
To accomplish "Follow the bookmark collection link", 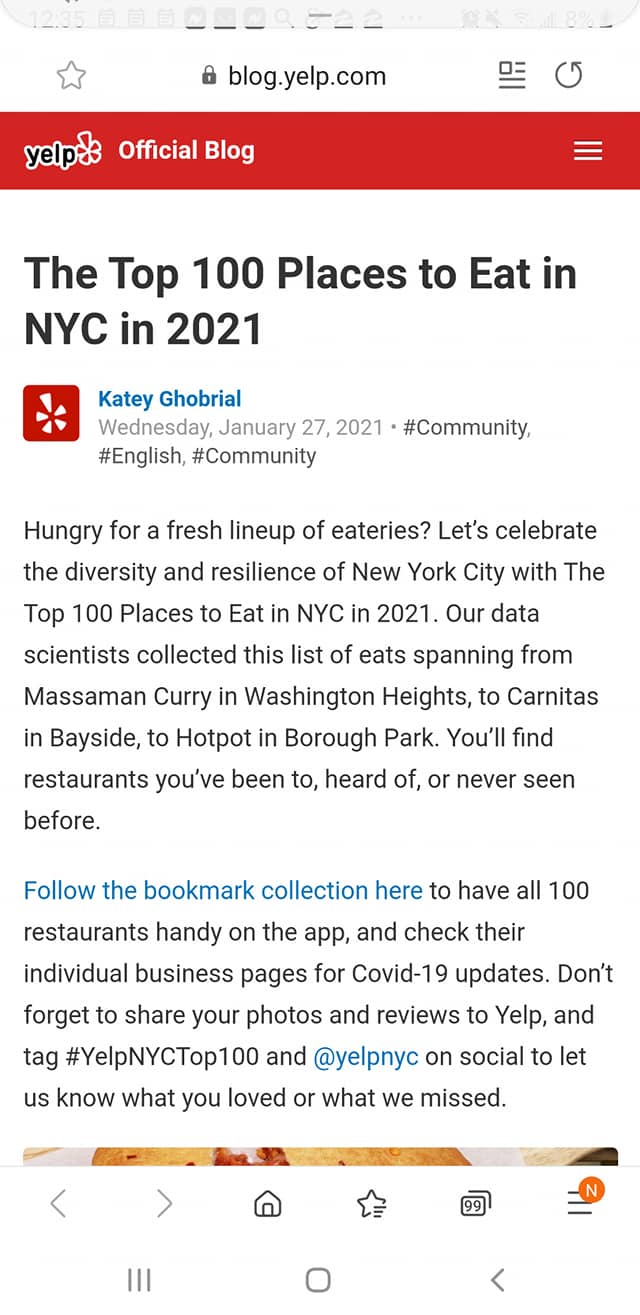I will tap(223, 890).
